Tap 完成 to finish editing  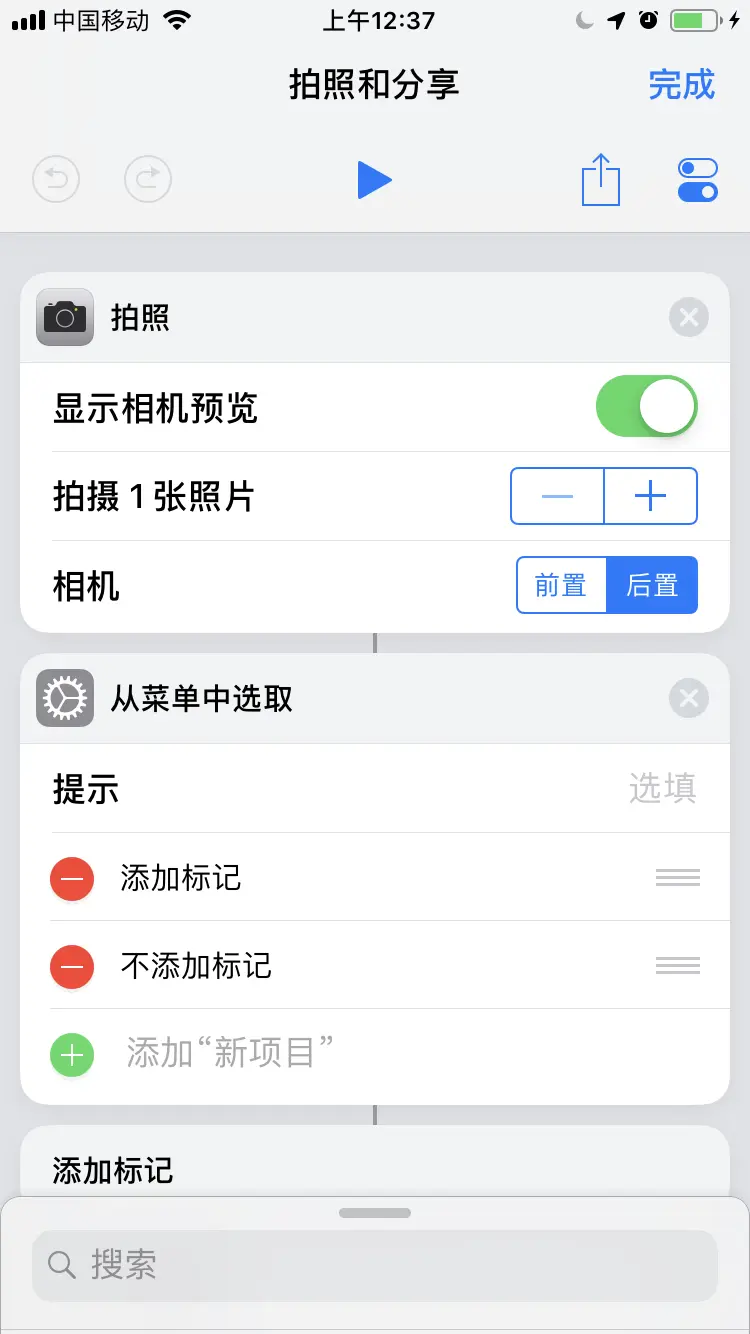[682, 86]
